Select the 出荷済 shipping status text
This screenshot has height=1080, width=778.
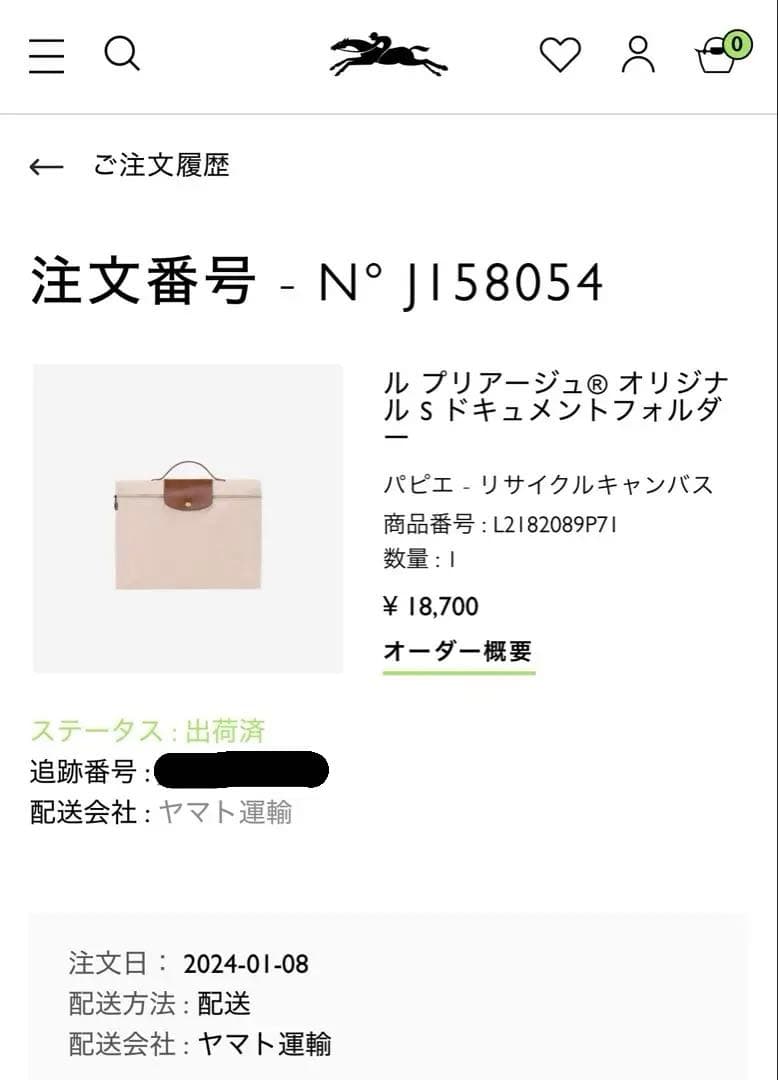[222, 731]
